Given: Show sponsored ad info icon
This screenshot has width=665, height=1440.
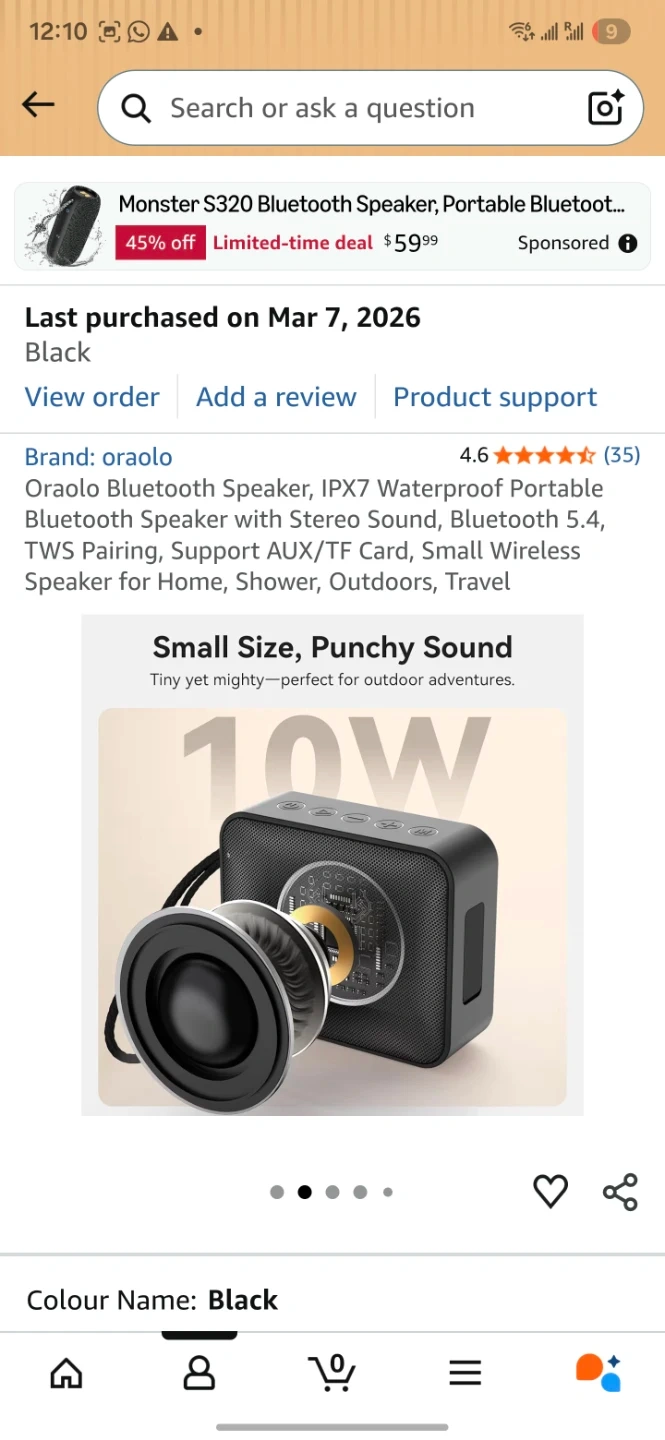Looking at the screenshot, I should click(628, 243).
